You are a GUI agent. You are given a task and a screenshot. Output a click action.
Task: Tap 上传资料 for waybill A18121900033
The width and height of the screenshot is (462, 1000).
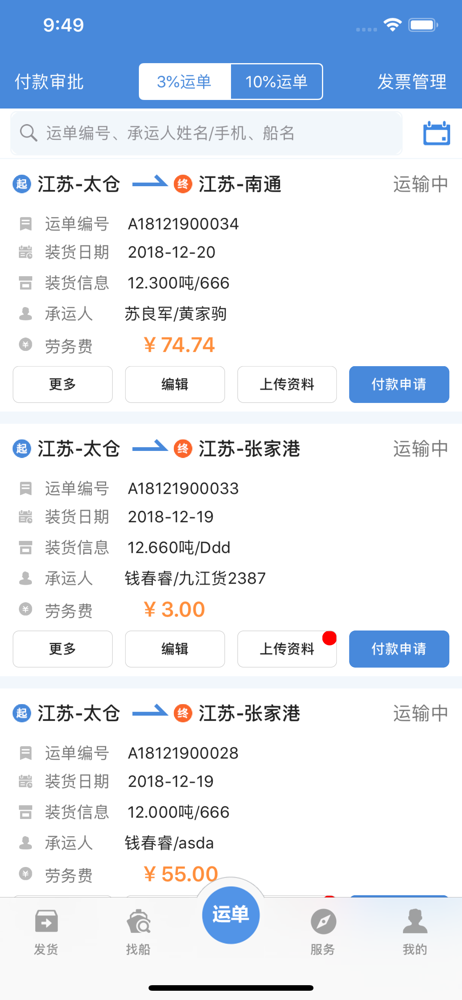click(x=287, y=649)
